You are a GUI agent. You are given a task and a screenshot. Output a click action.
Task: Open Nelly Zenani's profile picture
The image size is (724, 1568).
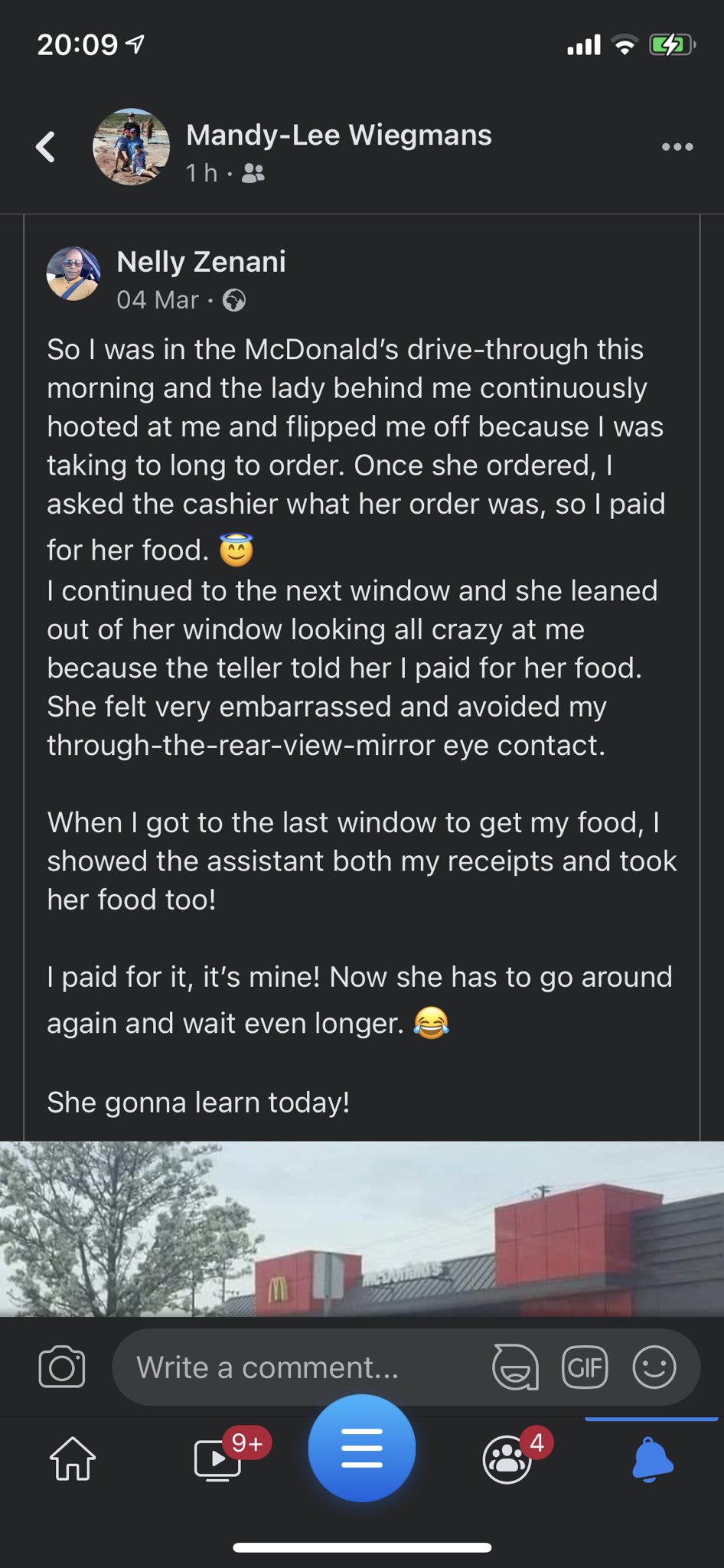point(73,273)
